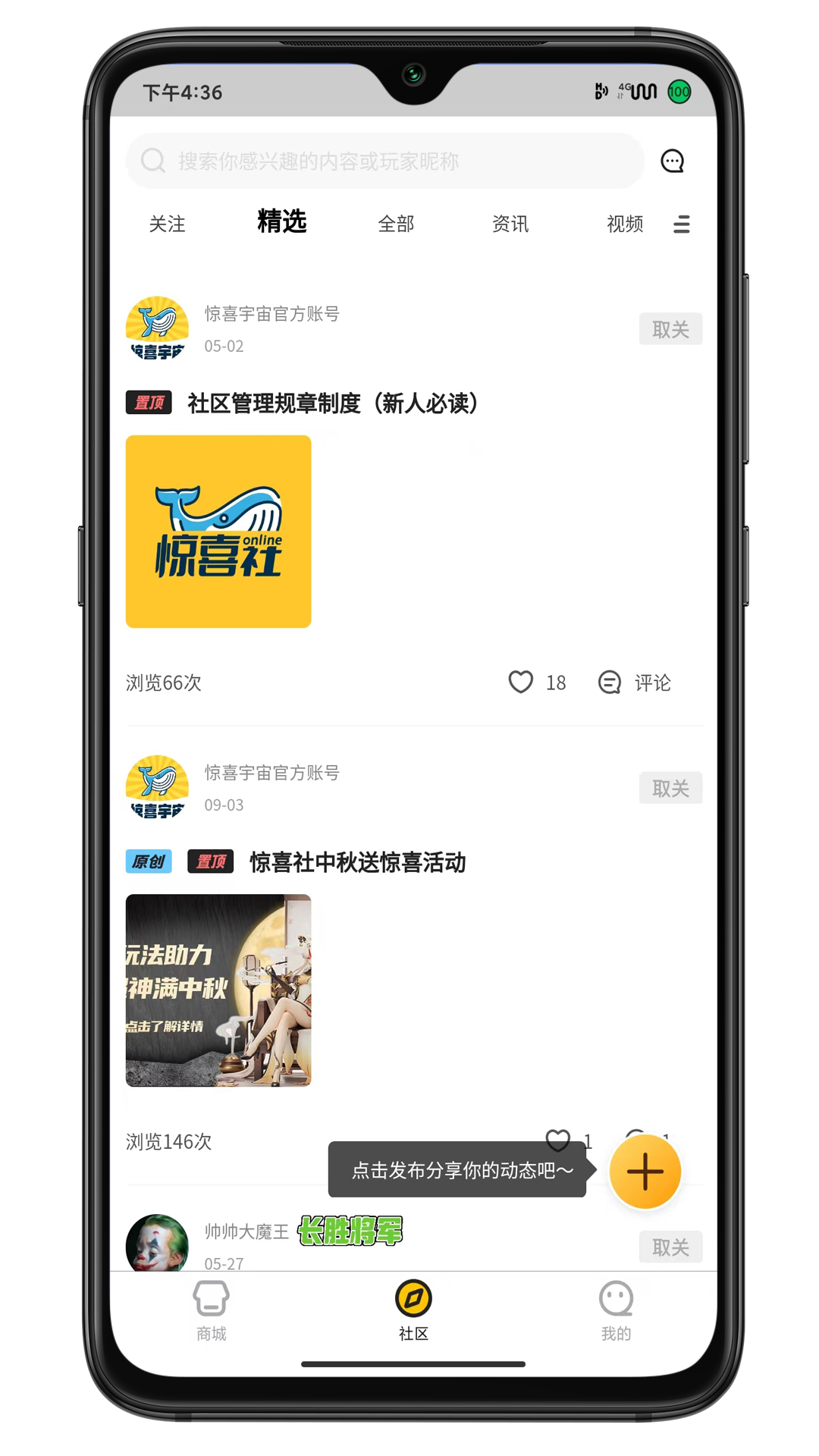Switch to the 视频 tab
The image size is (819, 1456).
click(624, 224)
